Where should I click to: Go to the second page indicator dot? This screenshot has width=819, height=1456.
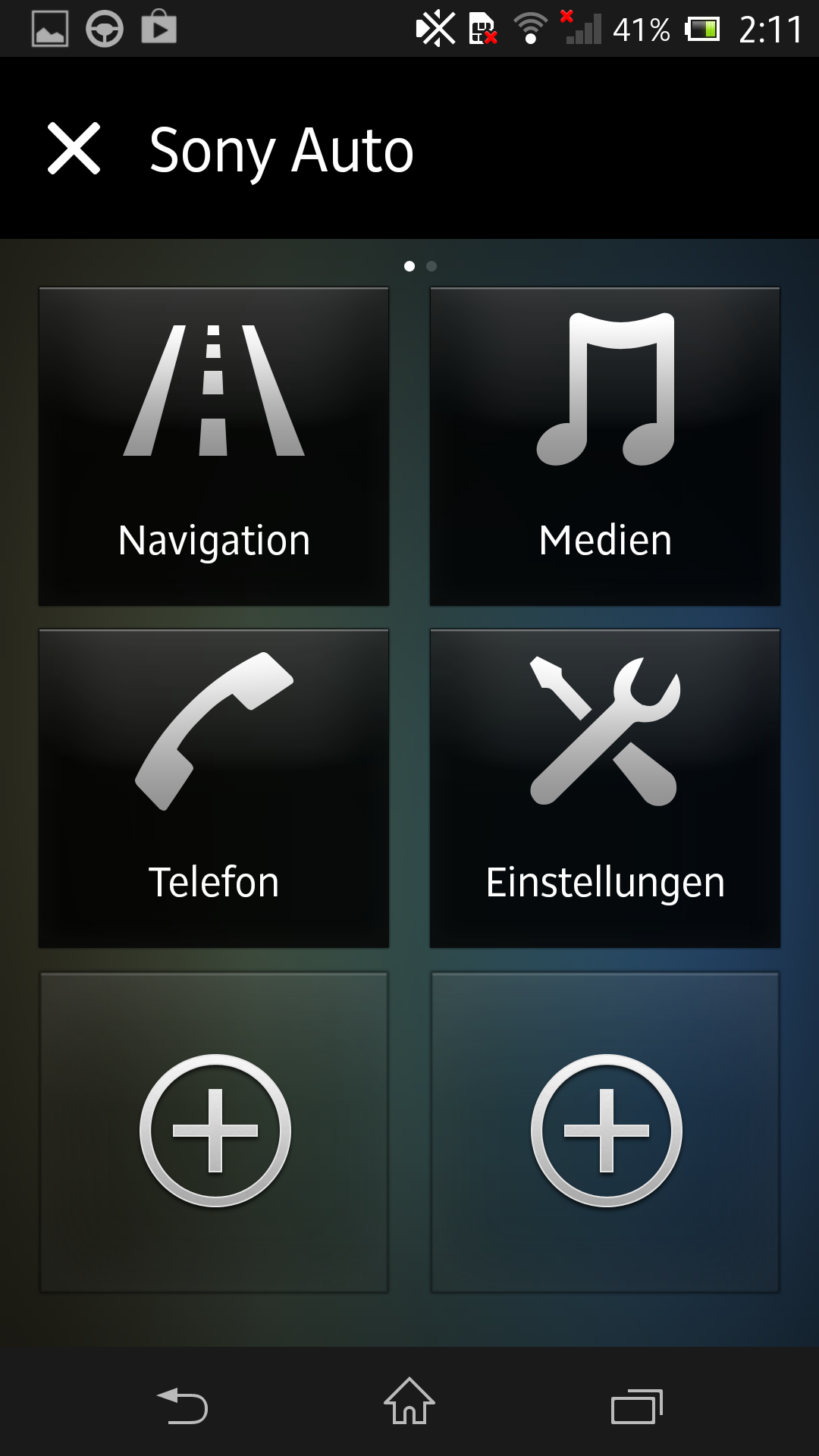[431, 266]
